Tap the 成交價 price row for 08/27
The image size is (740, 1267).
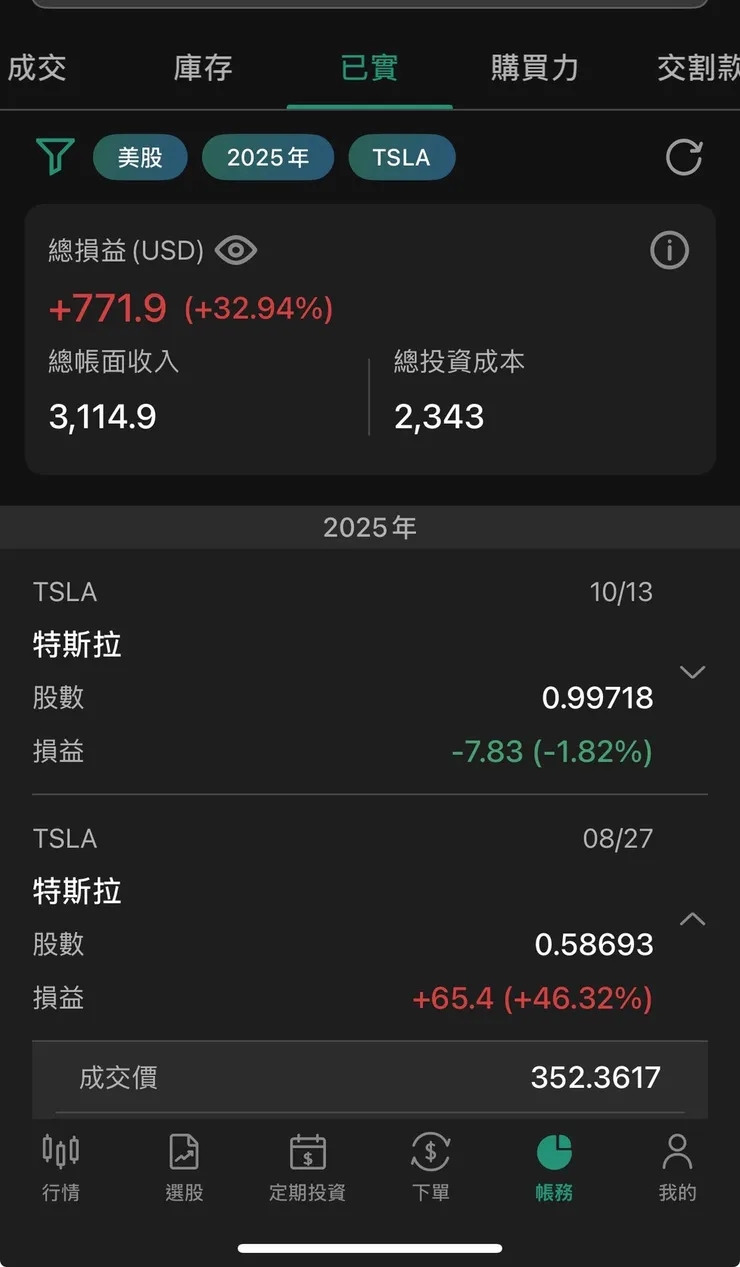tap(370, 1079)
